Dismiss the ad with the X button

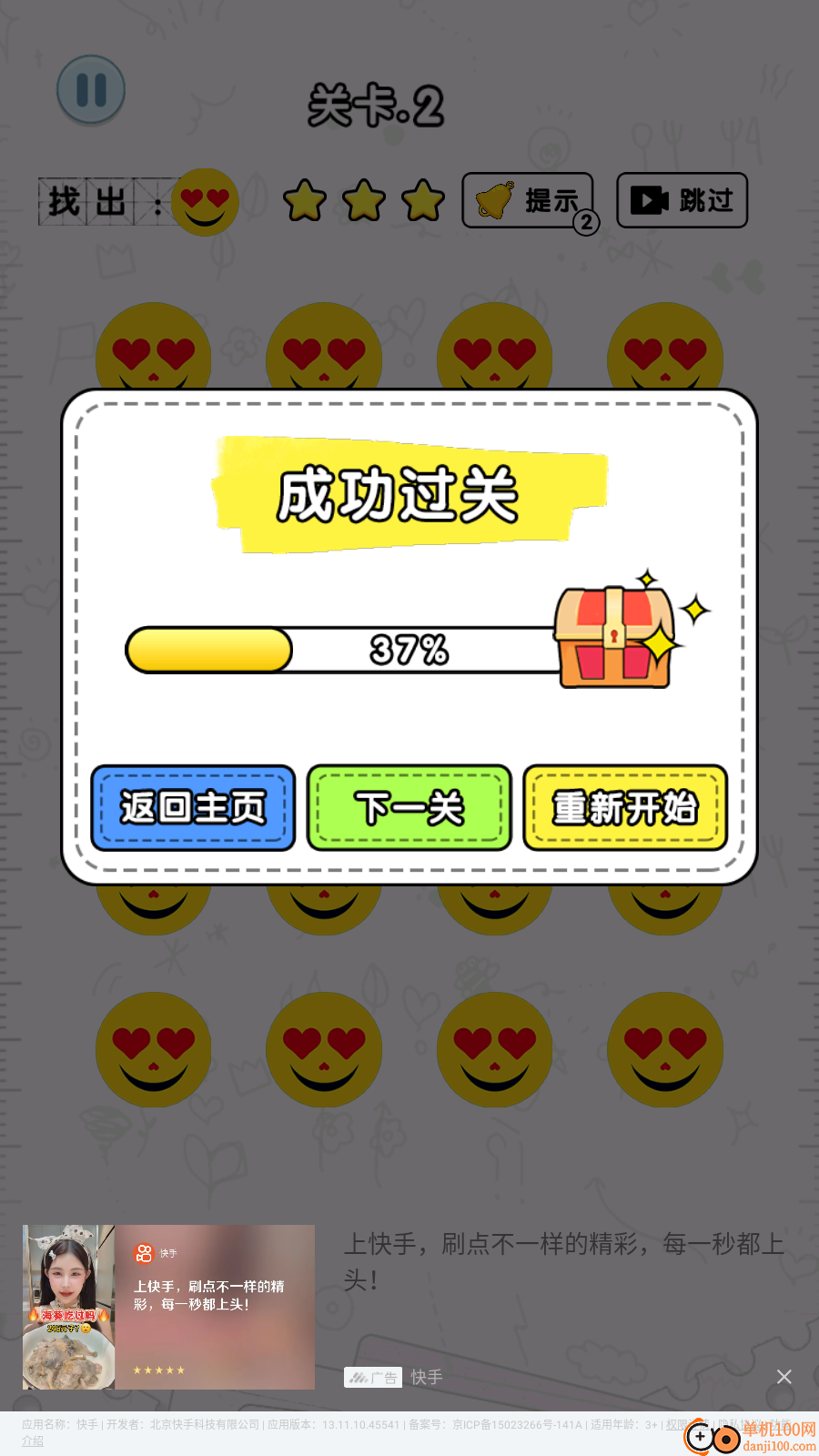pyautogui.click(x=784, y=1377)
